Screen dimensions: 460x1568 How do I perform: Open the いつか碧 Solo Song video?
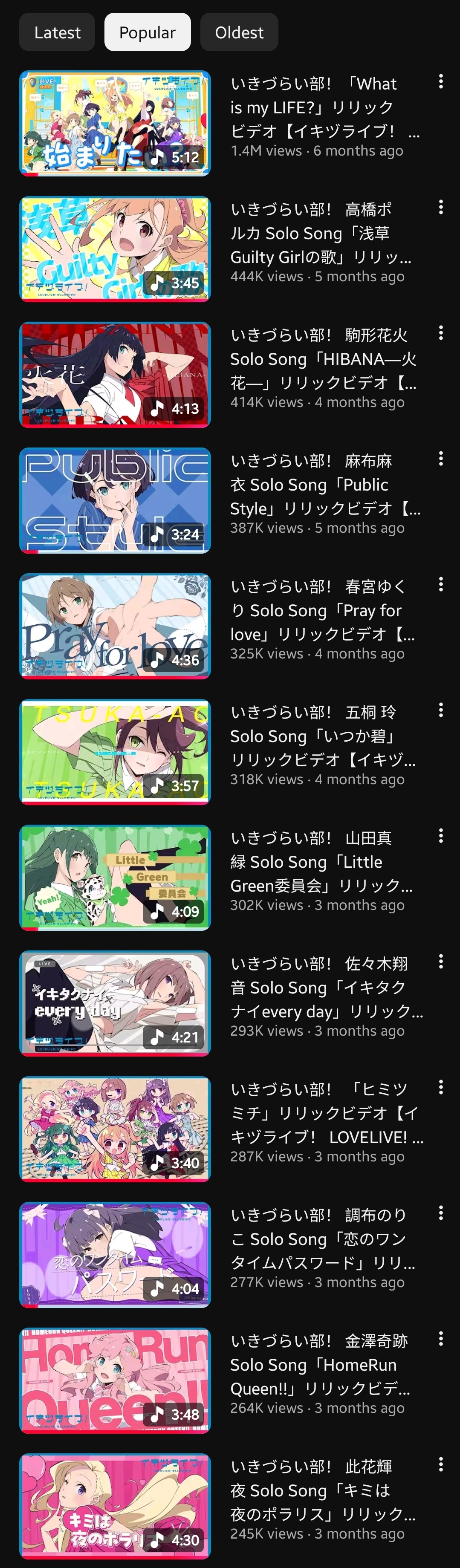point(115,752)
